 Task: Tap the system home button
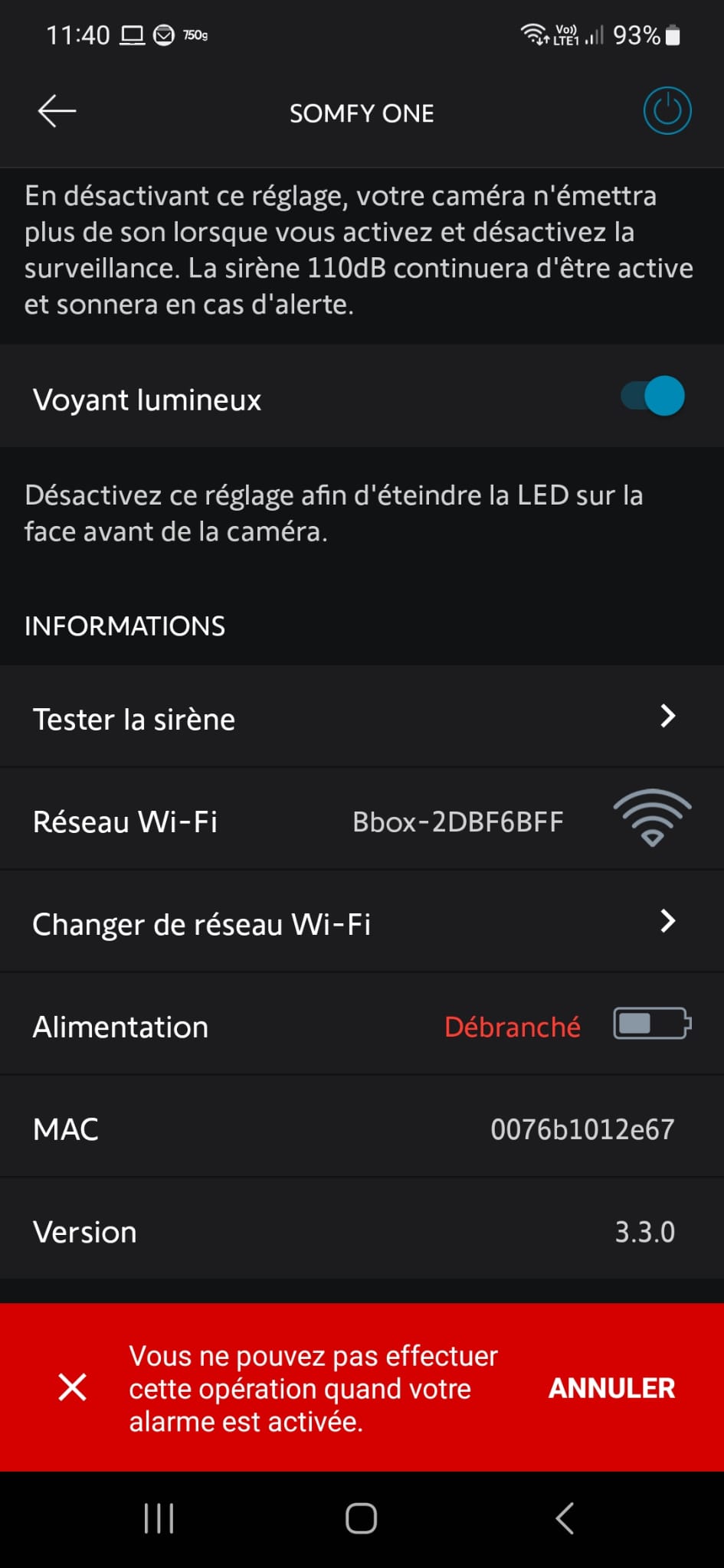pos(361,1518)
